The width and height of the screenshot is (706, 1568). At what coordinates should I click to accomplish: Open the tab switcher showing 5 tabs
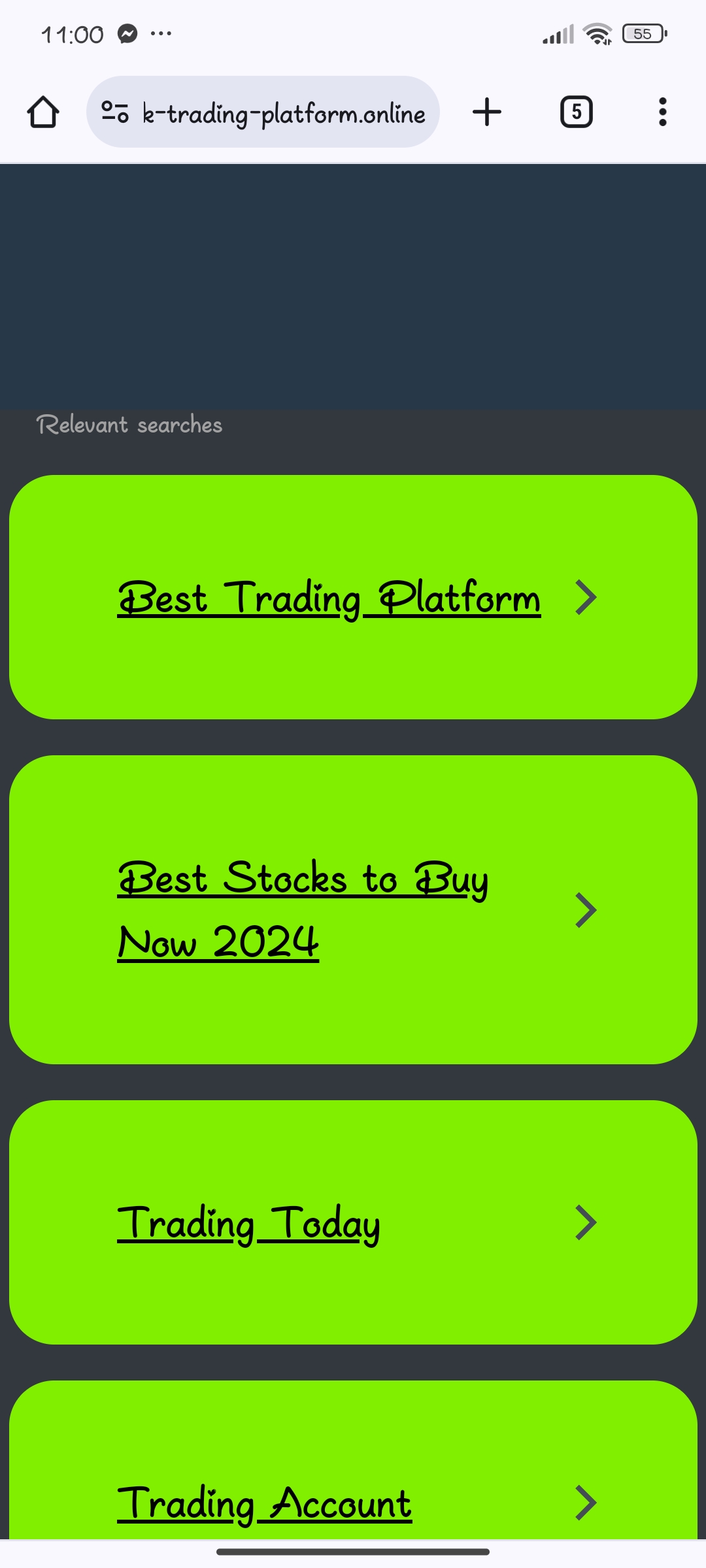tap(577, 112)
